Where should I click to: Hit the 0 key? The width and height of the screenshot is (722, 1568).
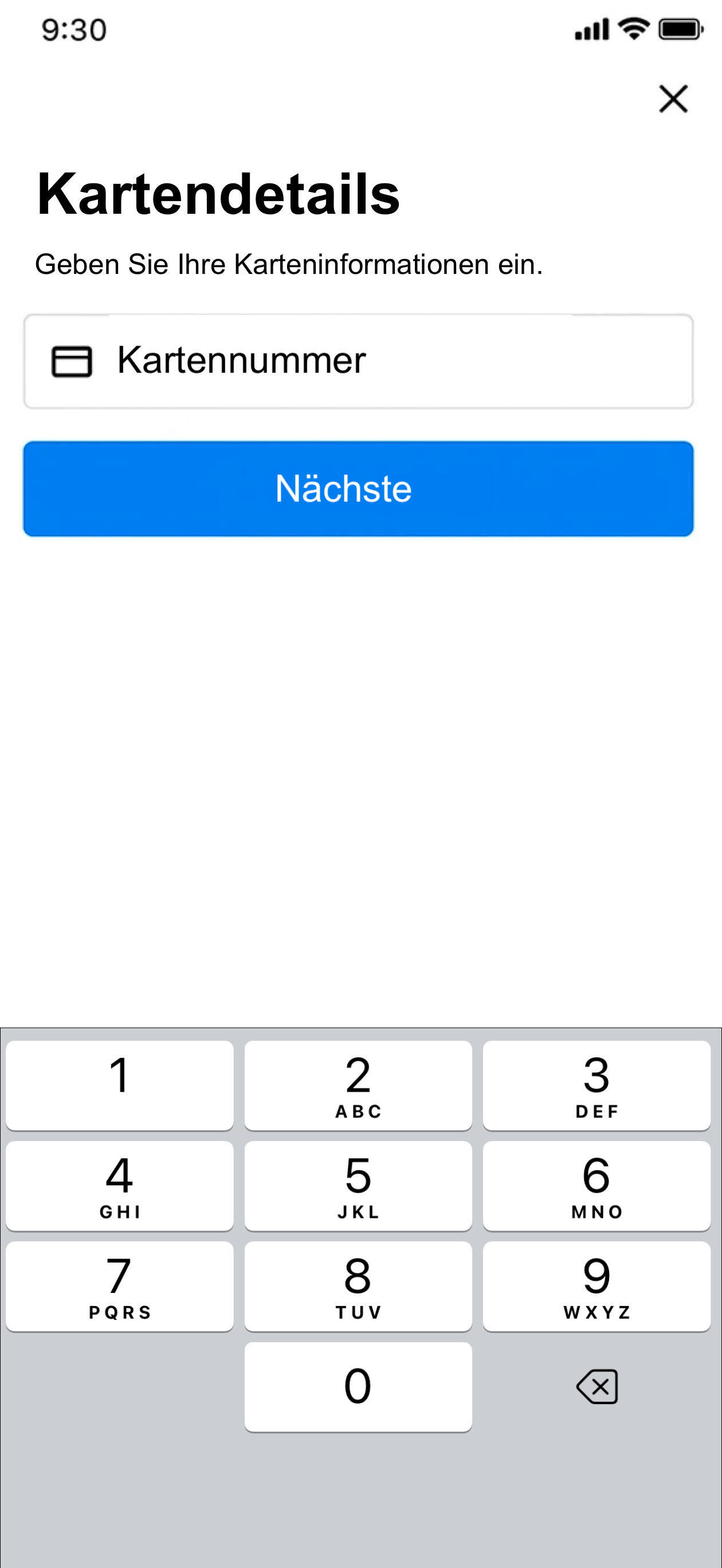click(358, 1386)
